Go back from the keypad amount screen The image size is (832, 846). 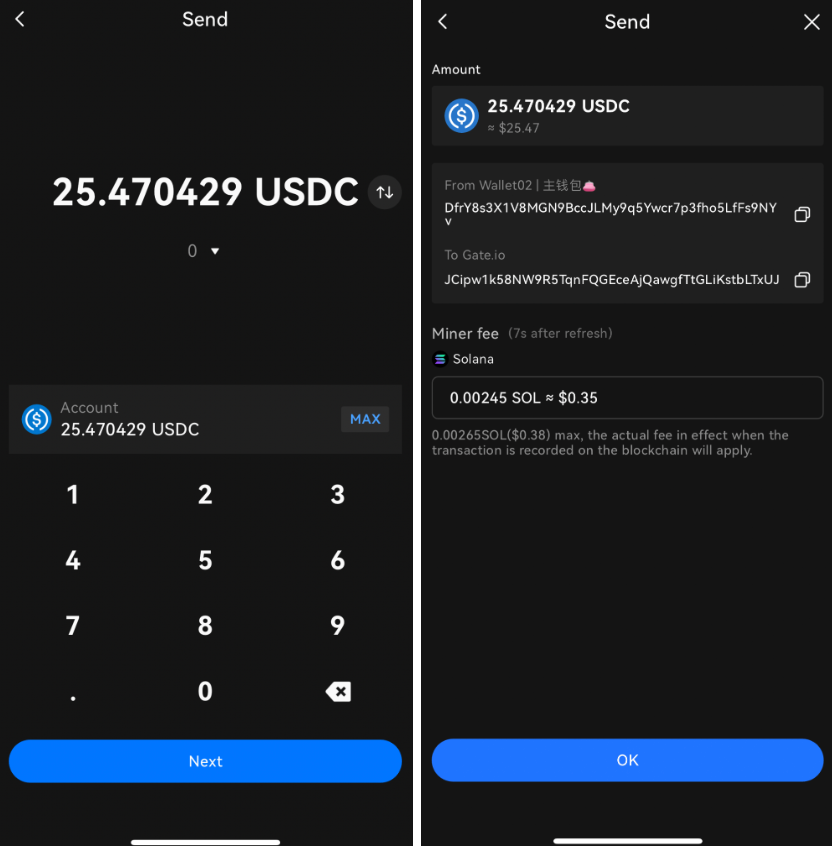click(20, 19)
